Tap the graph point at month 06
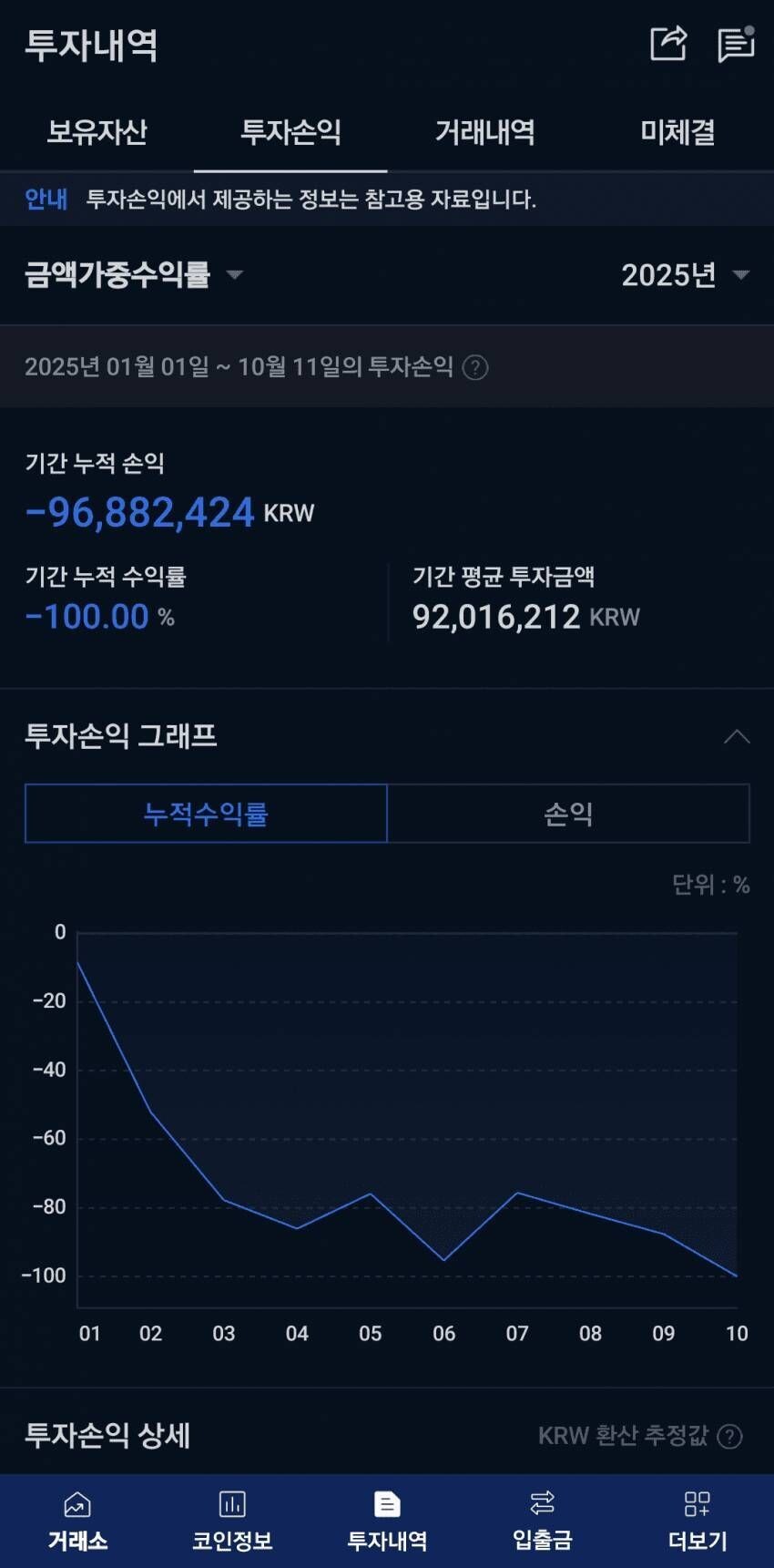The height and width of the screenshot is (1568, 774). click(x=443, y=1260)
